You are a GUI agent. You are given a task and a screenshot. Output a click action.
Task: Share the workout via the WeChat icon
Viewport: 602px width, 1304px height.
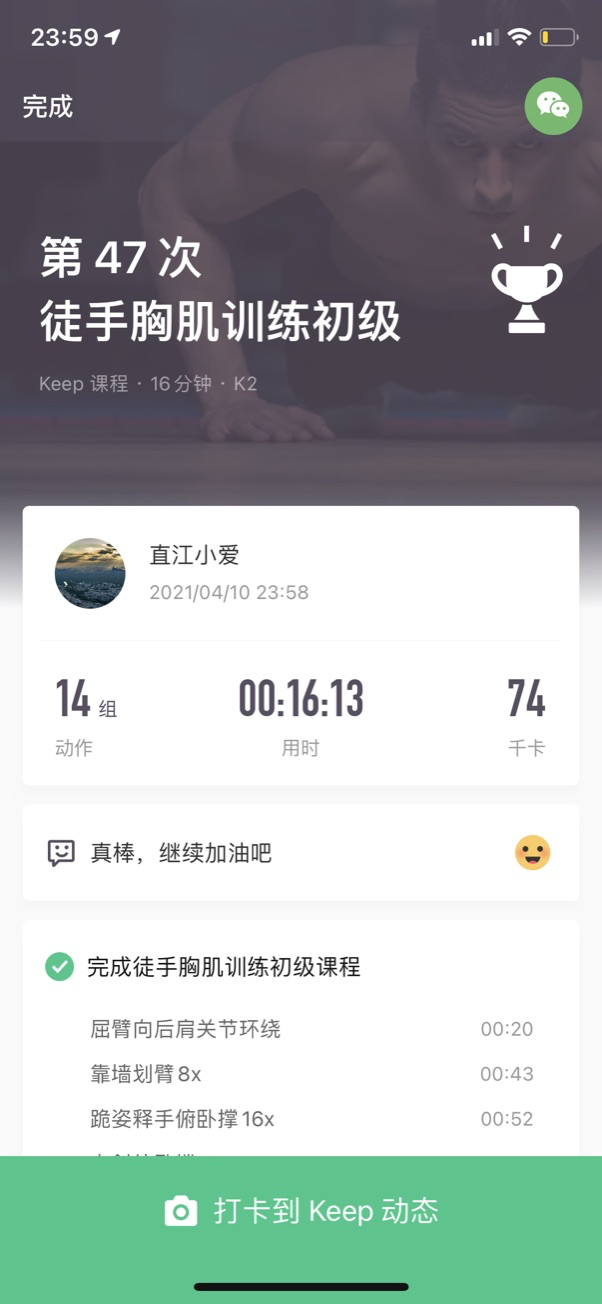553,106
